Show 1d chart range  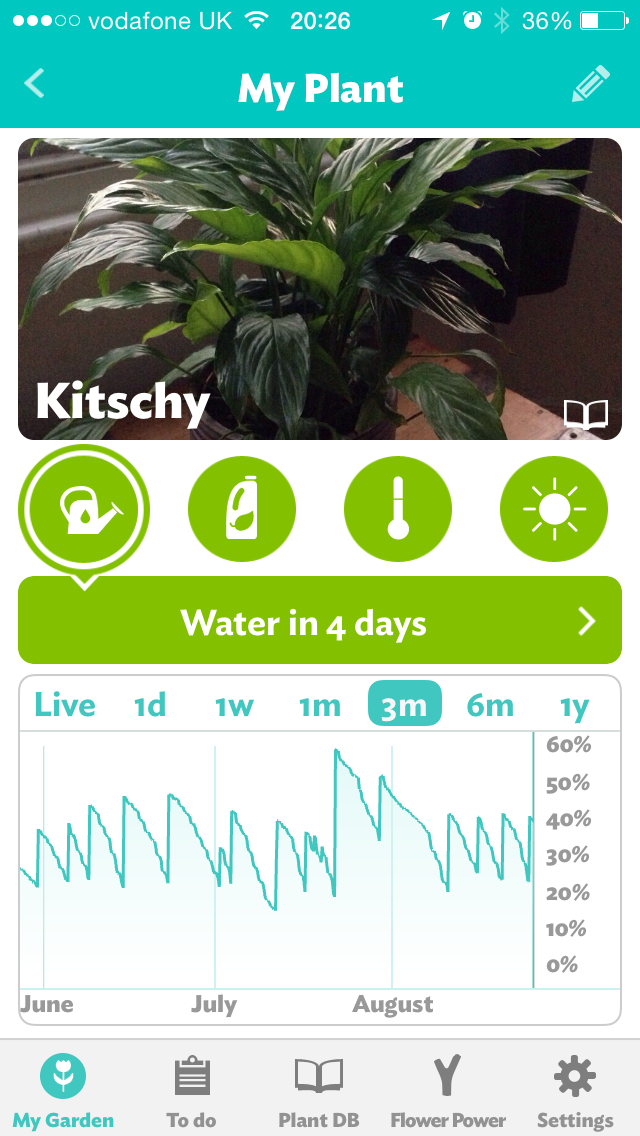pos(150,704)
